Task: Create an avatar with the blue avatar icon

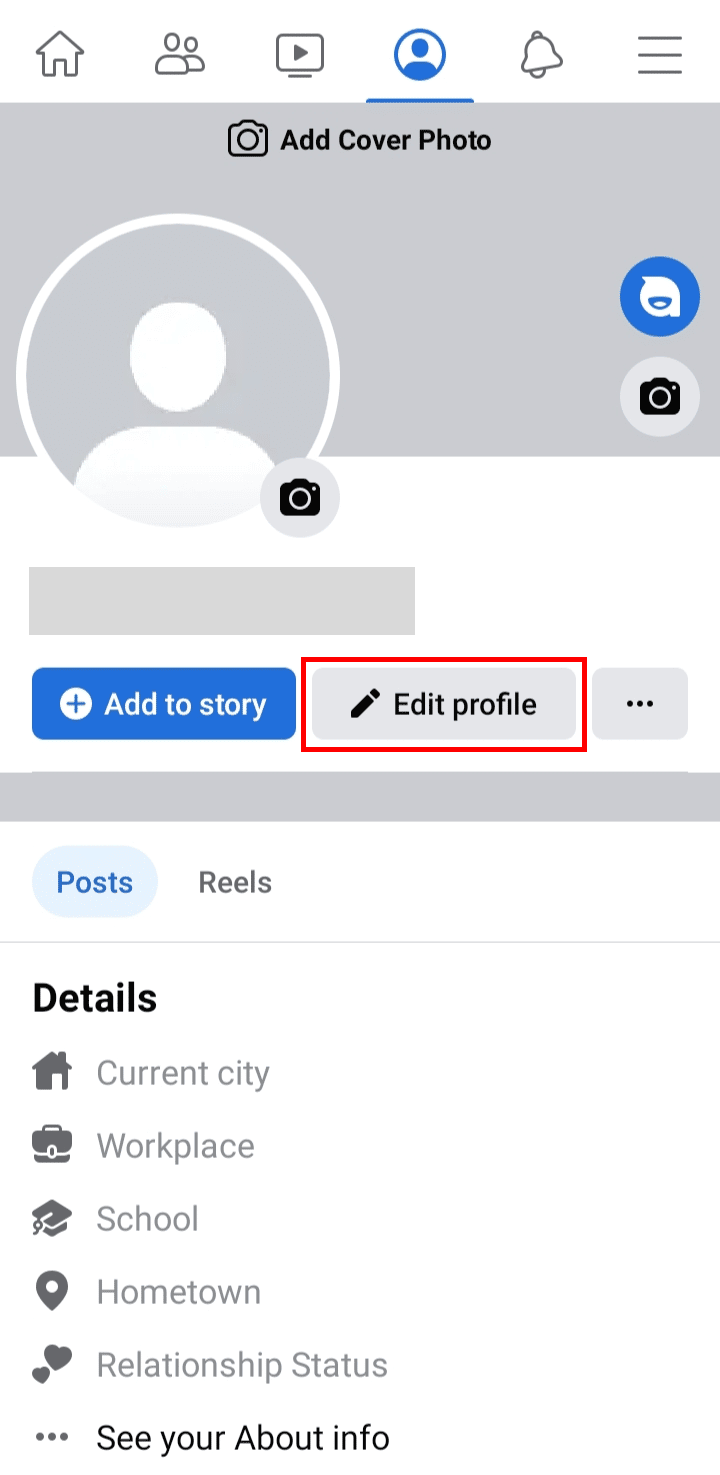Action: (659, 297)
